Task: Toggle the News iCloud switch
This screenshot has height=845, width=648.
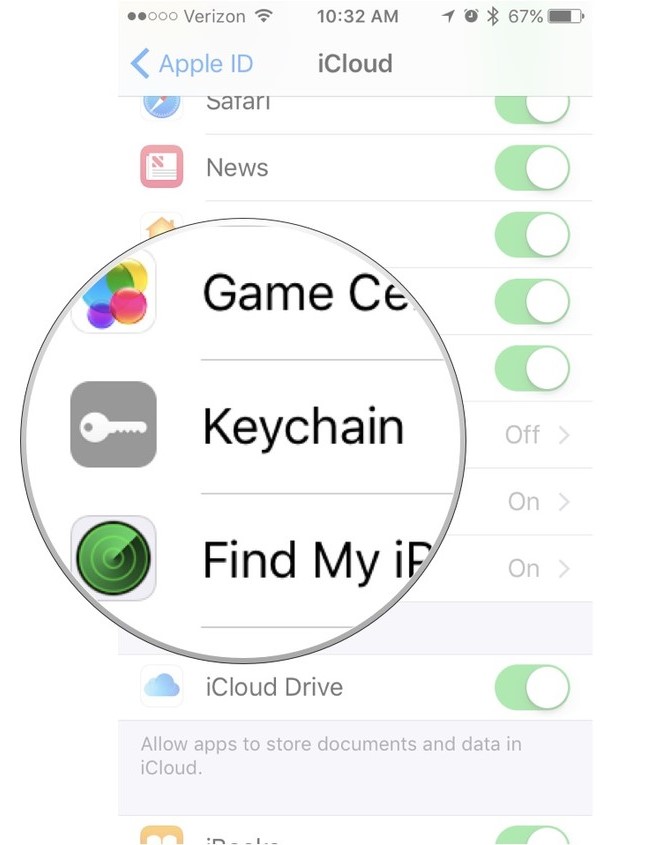Action: click(x=532, y=169)
